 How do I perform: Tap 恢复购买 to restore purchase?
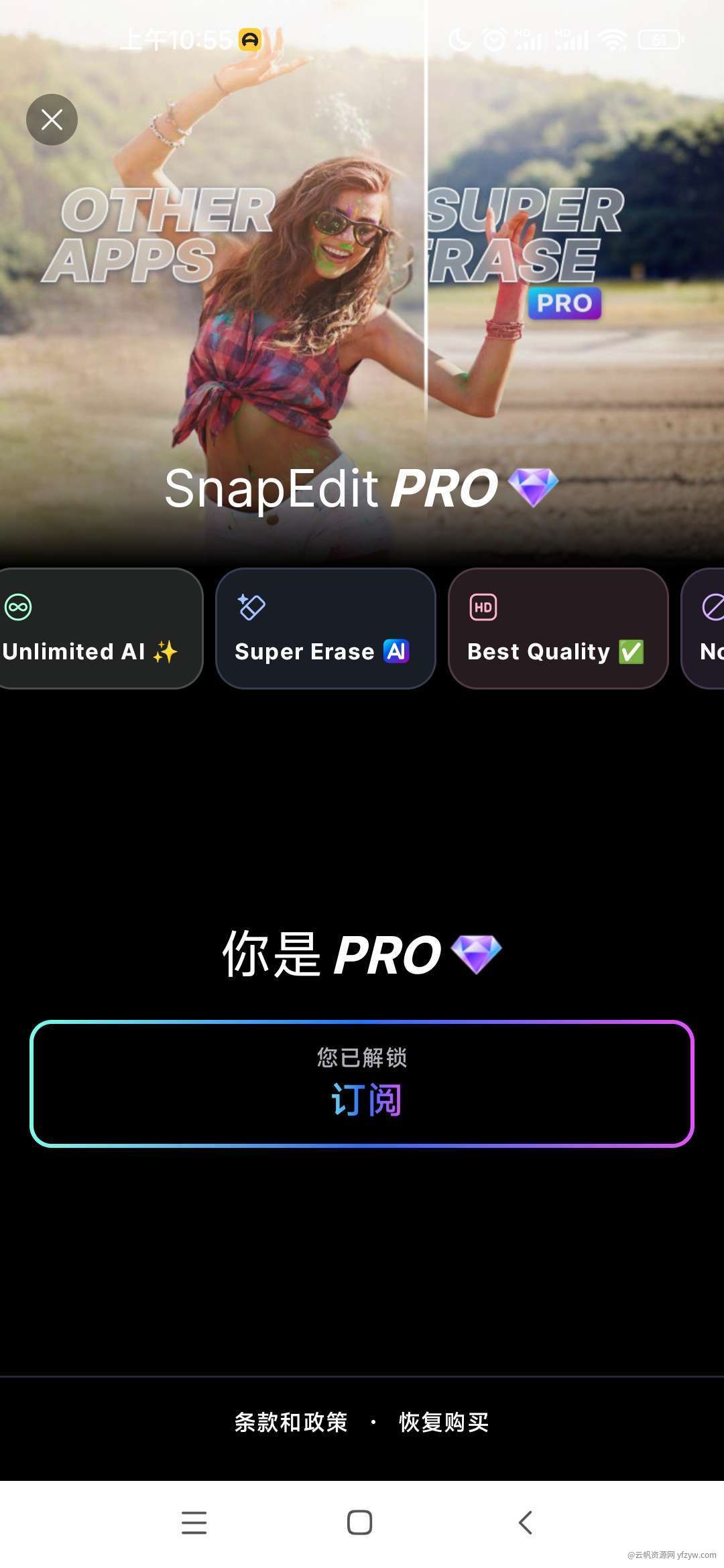coord(444,1422)
